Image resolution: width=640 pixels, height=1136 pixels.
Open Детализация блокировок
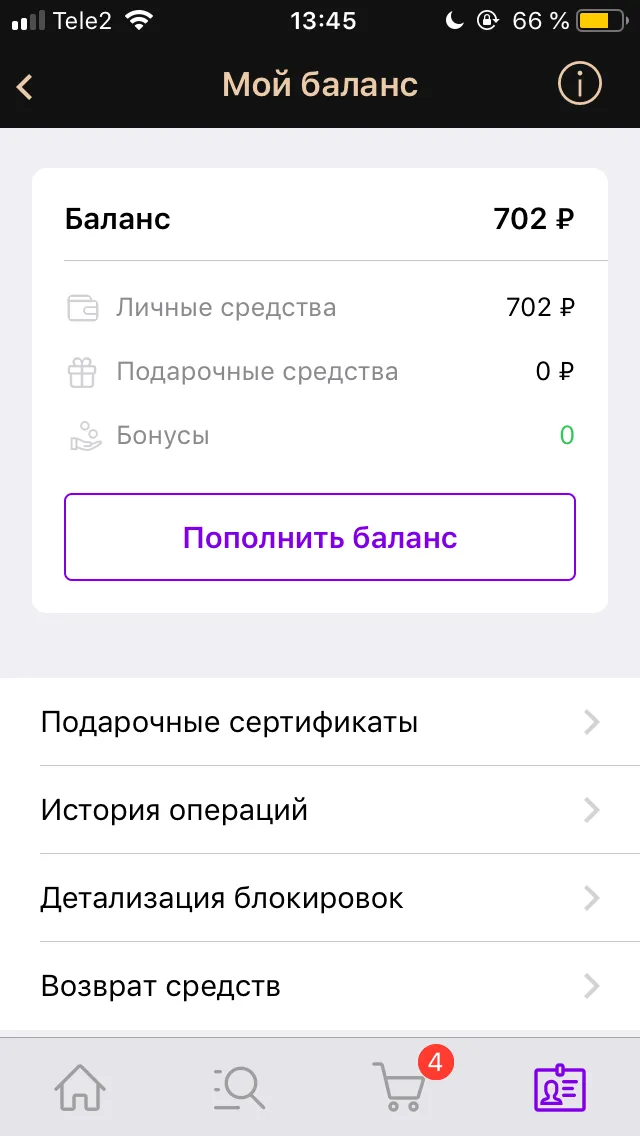(x=320, y=898)
